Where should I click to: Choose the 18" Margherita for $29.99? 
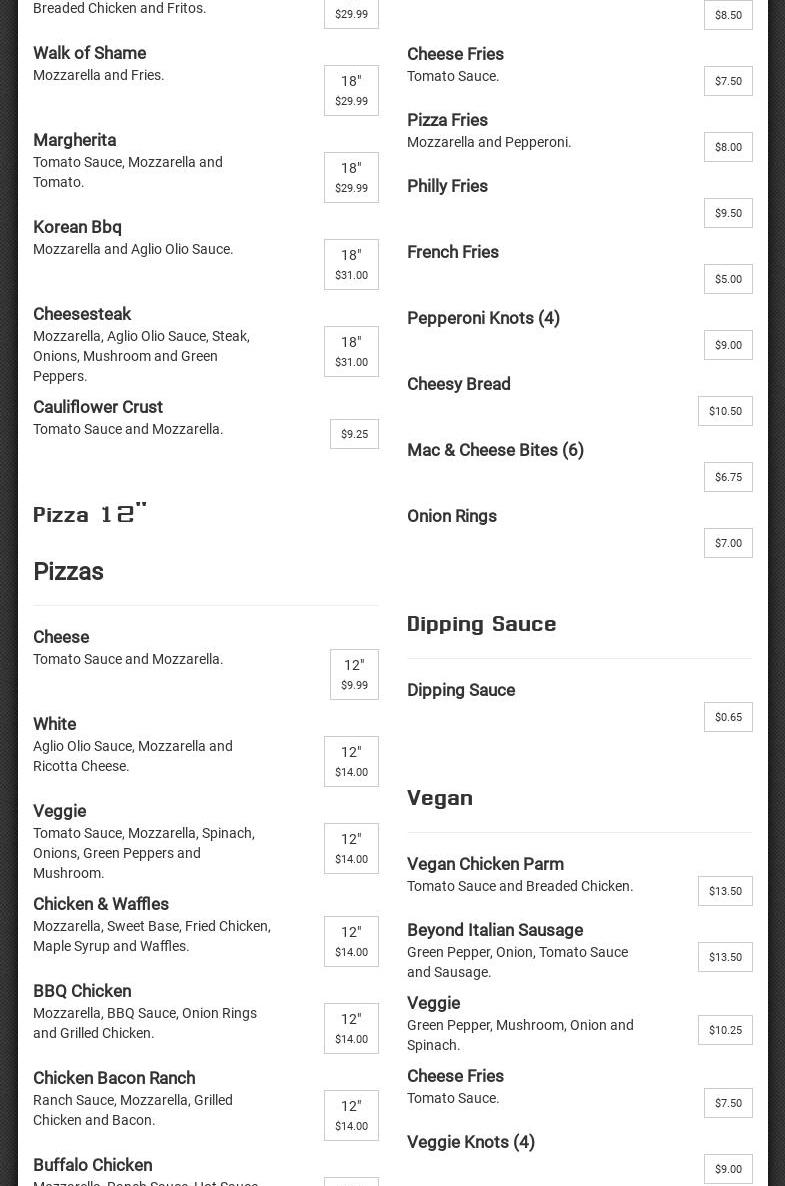(x=351, y=178)
